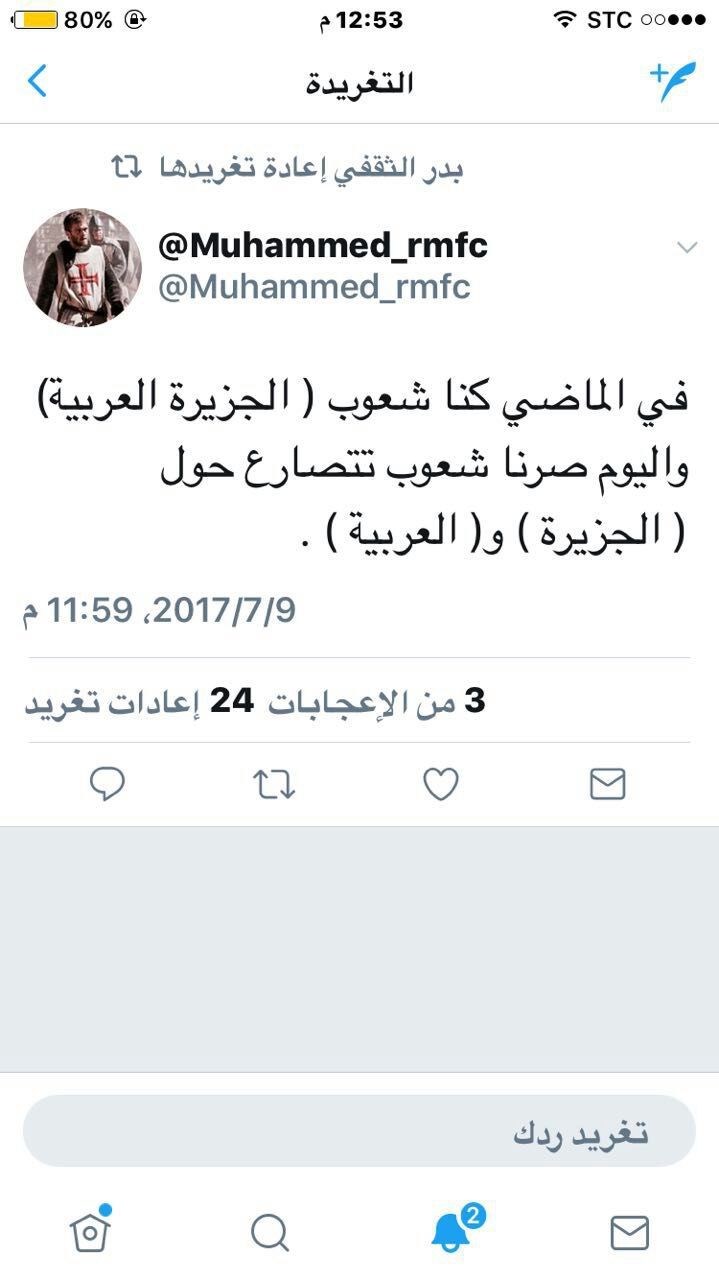This screenshot has height=1280, width=719.
Task: Switch to the Home tab
Action: click(90, 1231)
